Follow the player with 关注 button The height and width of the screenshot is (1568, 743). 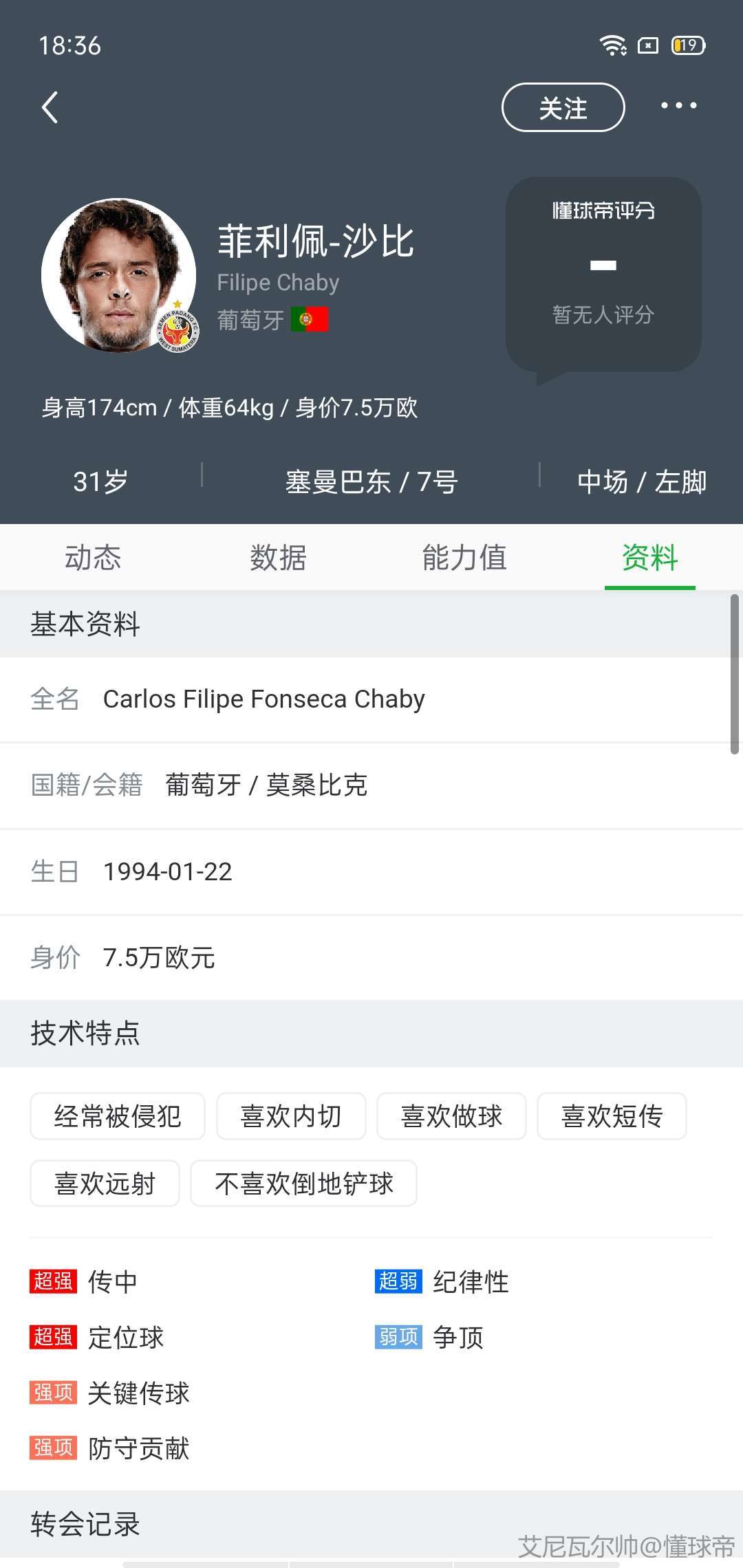coord(563,107)
